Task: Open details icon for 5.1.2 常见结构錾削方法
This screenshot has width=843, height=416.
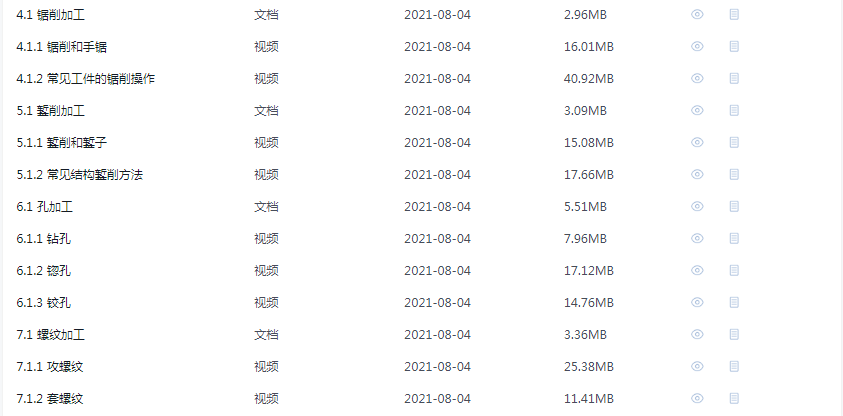Action: (734, 175)
